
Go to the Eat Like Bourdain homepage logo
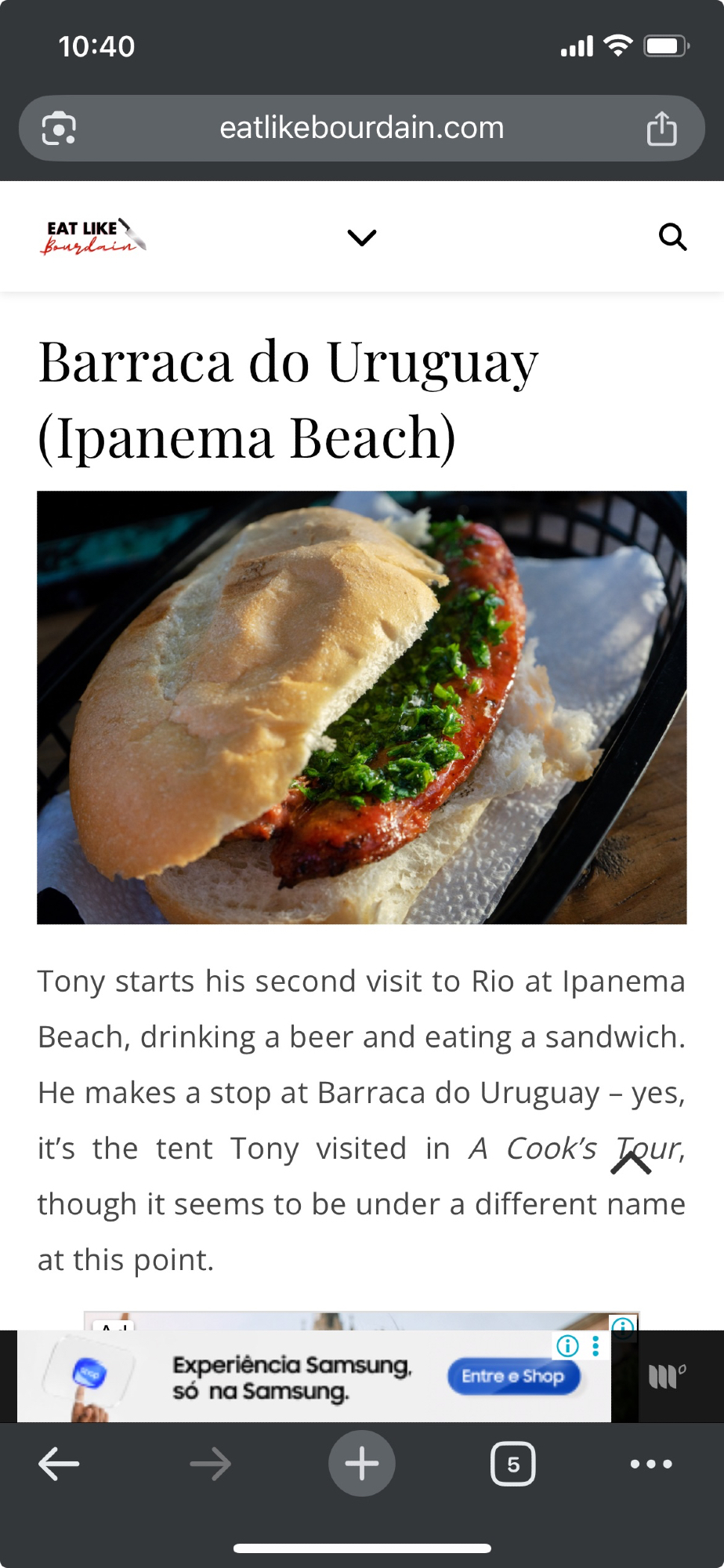(93, 237)
